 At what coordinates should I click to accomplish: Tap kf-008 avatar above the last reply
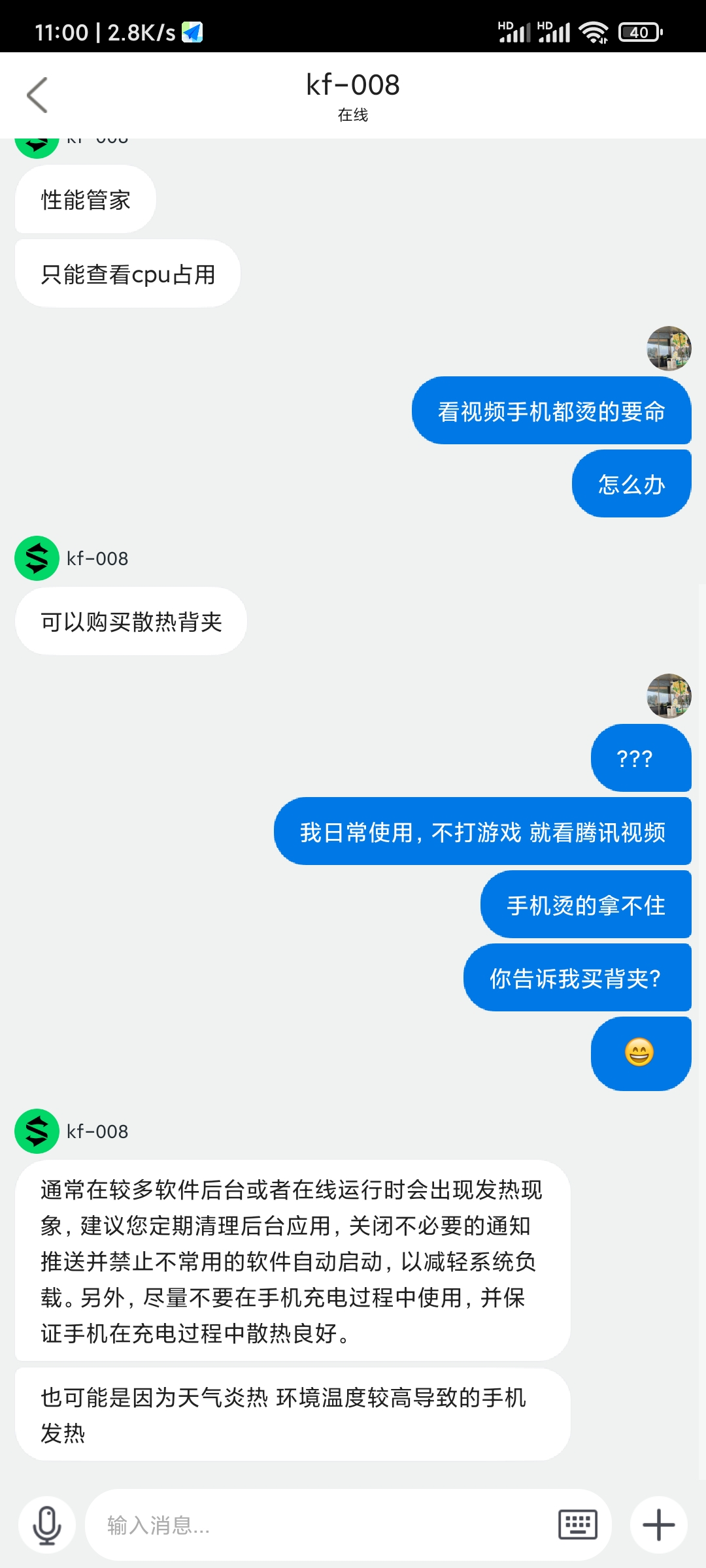point(37,1131)
